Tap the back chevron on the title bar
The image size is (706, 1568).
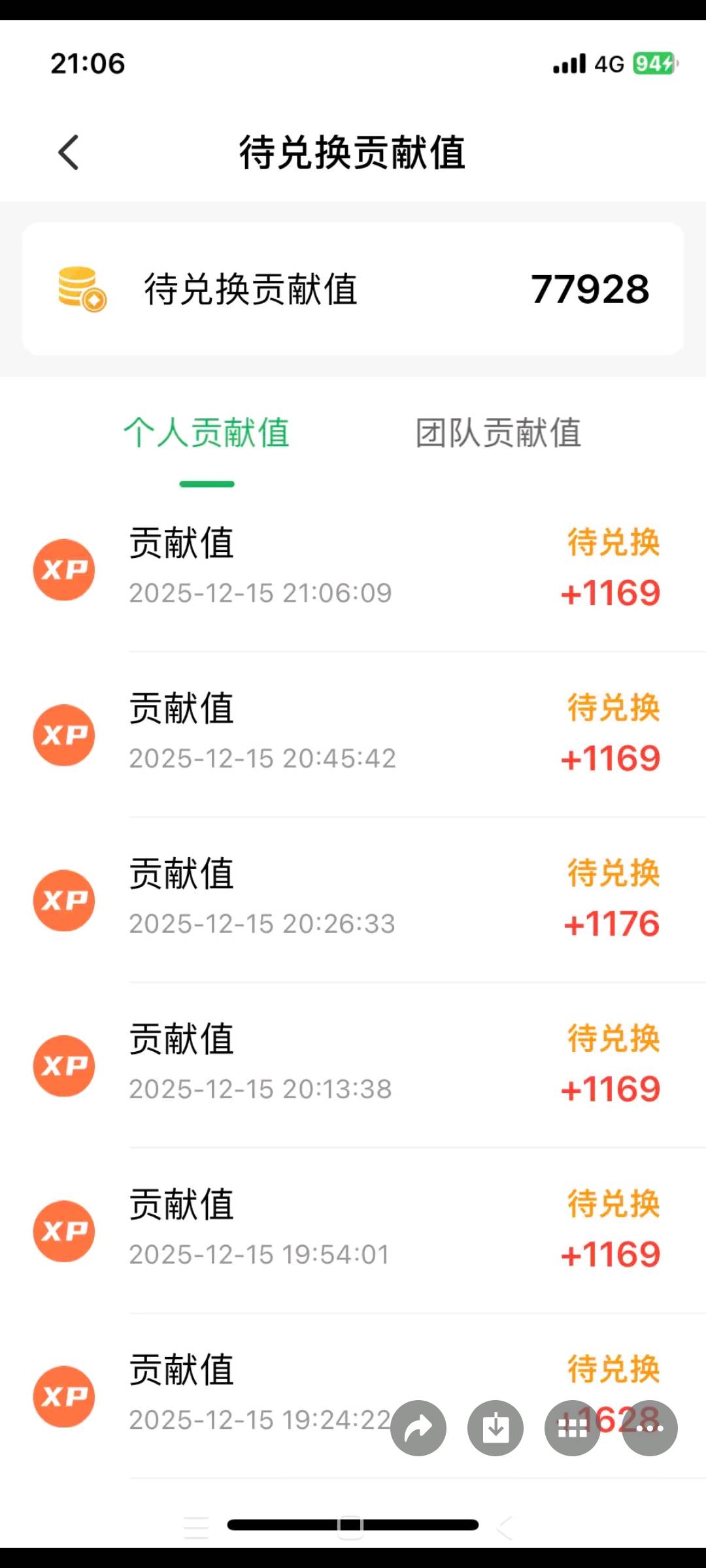(69, 152)
